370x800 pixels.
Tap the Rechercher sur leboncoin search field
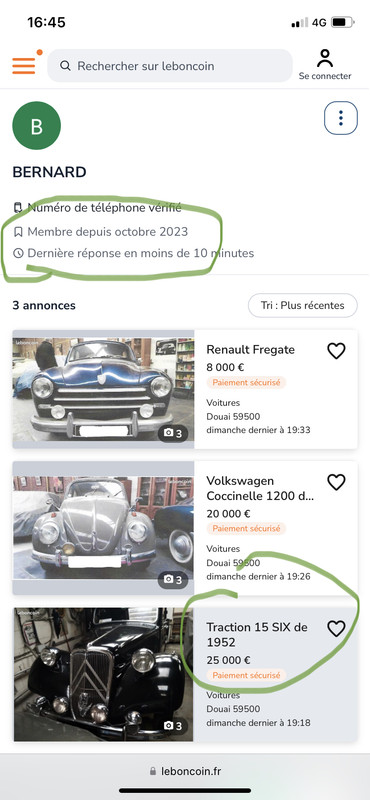[170, 66]
